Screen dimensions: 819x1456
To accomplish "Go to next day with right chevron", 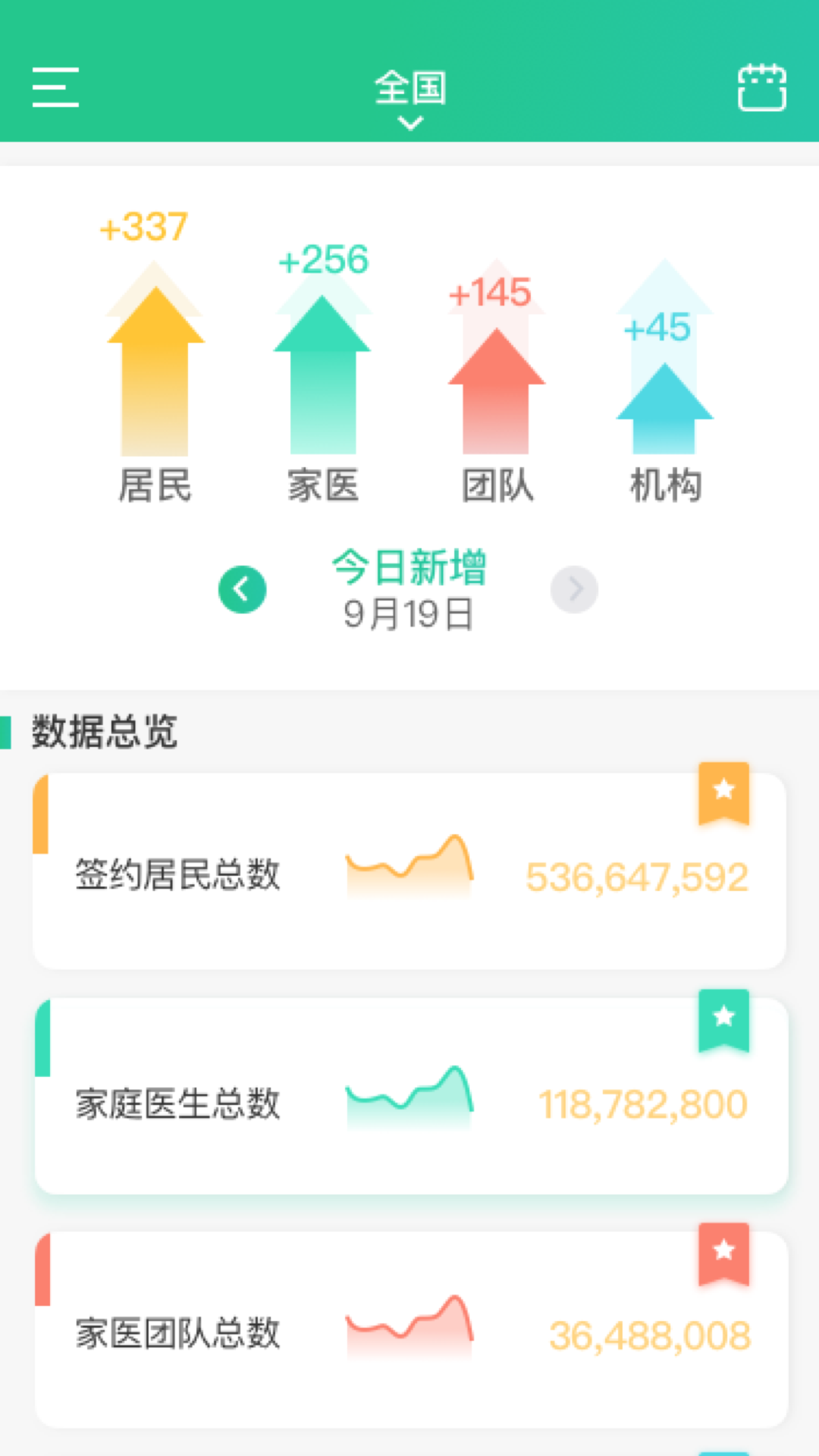I will click(x=575, y=590).
